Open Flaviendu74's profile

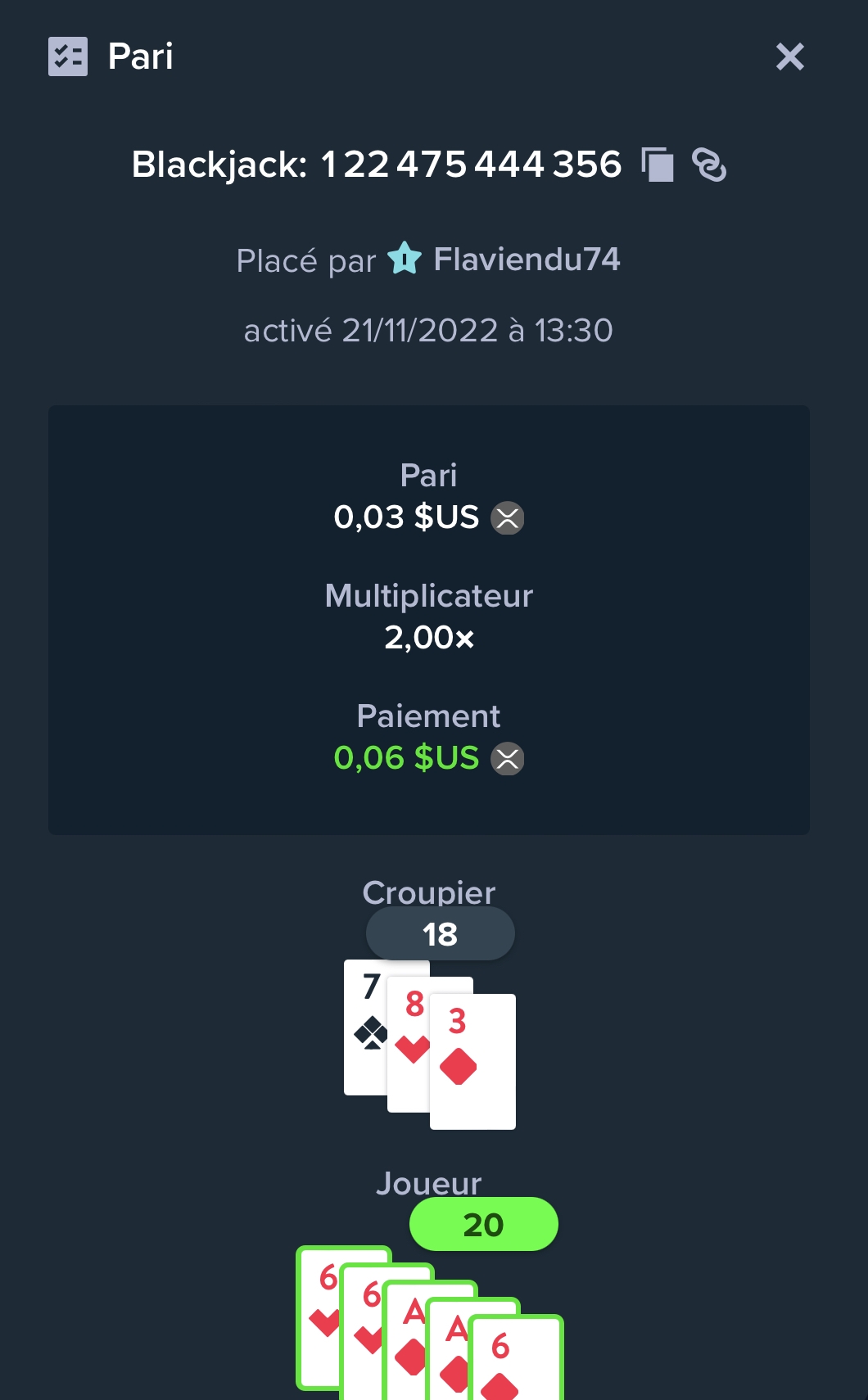(526, 260)
